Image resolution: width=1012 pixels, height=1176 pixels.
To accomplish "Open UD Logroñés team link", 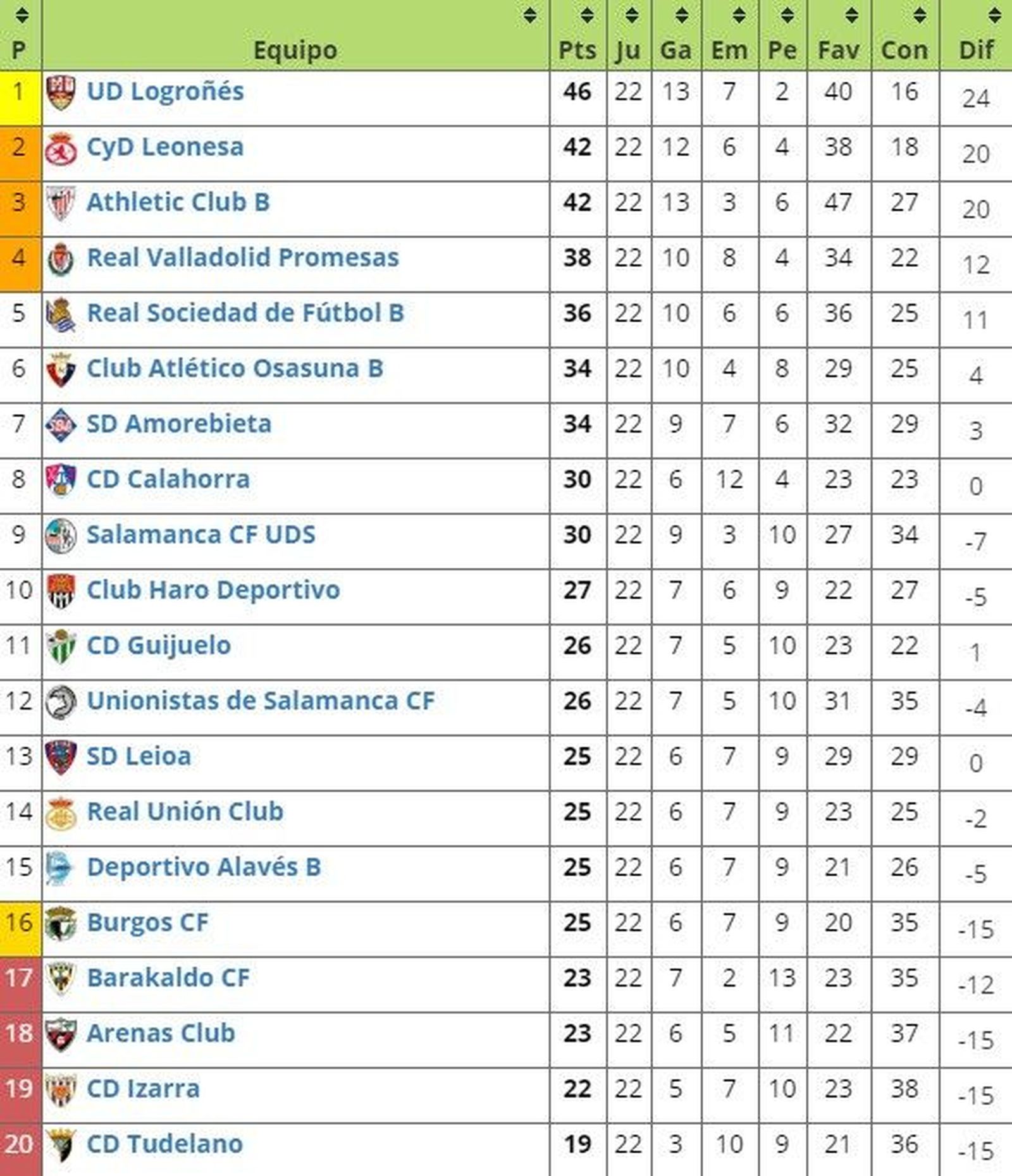I will click(x=165, y=92).
